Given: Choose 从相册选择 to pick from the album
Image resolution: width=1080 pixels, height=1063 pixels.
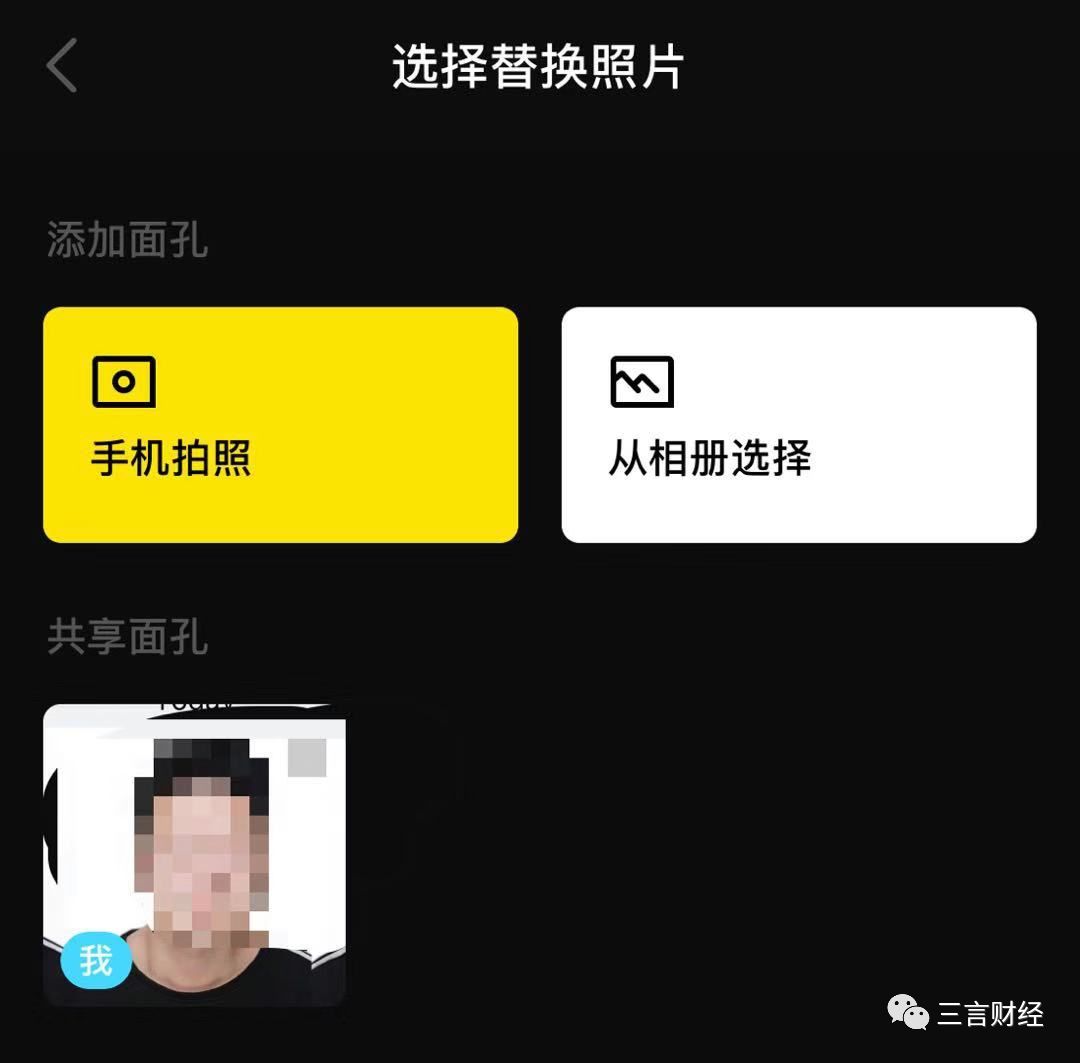Looking at the screenshot, I should pyautogui.click(x=798, y=424).
